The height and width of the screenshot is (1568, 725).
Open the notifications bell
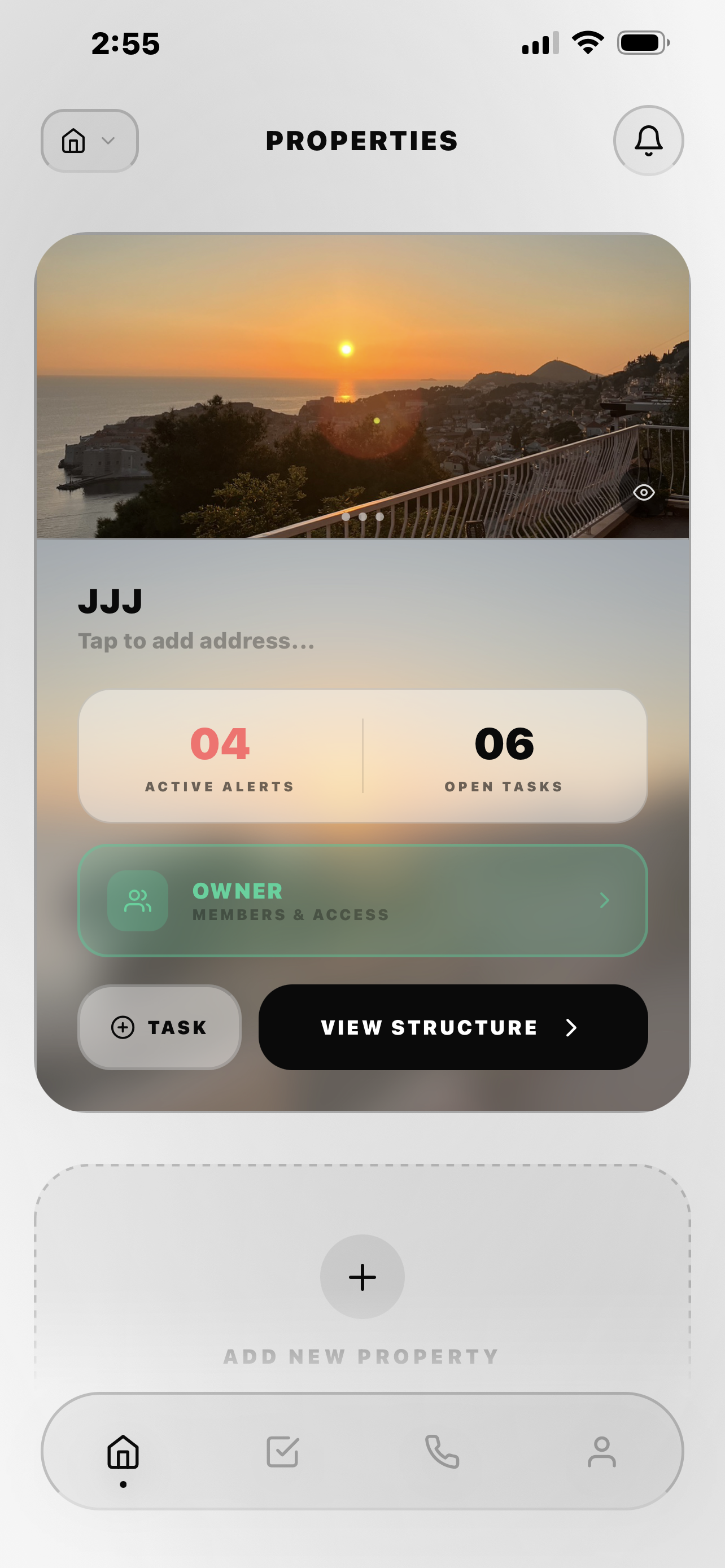[x=648, y=141]
